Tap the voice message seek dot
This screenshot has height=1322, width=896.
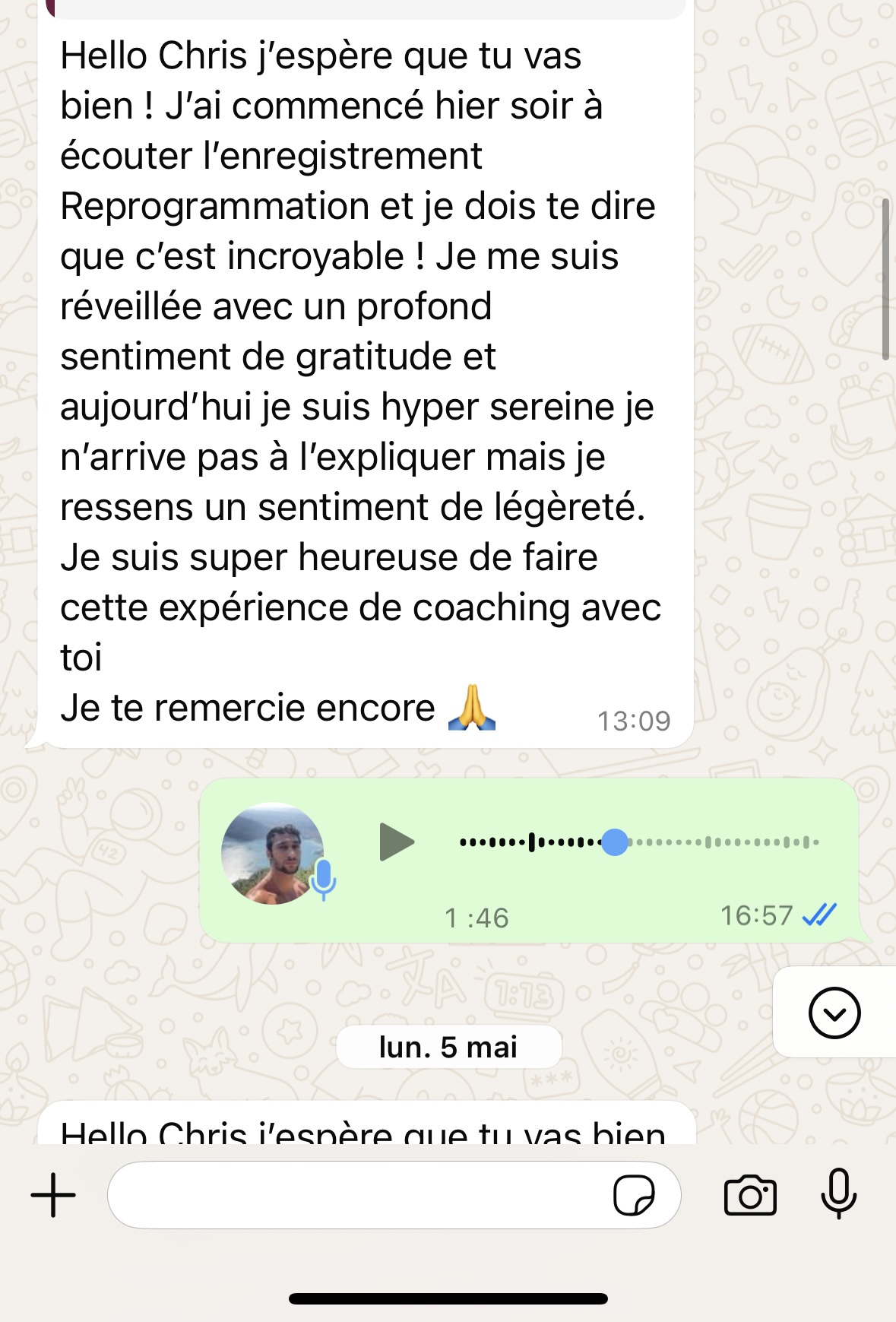tap(615, 842)
